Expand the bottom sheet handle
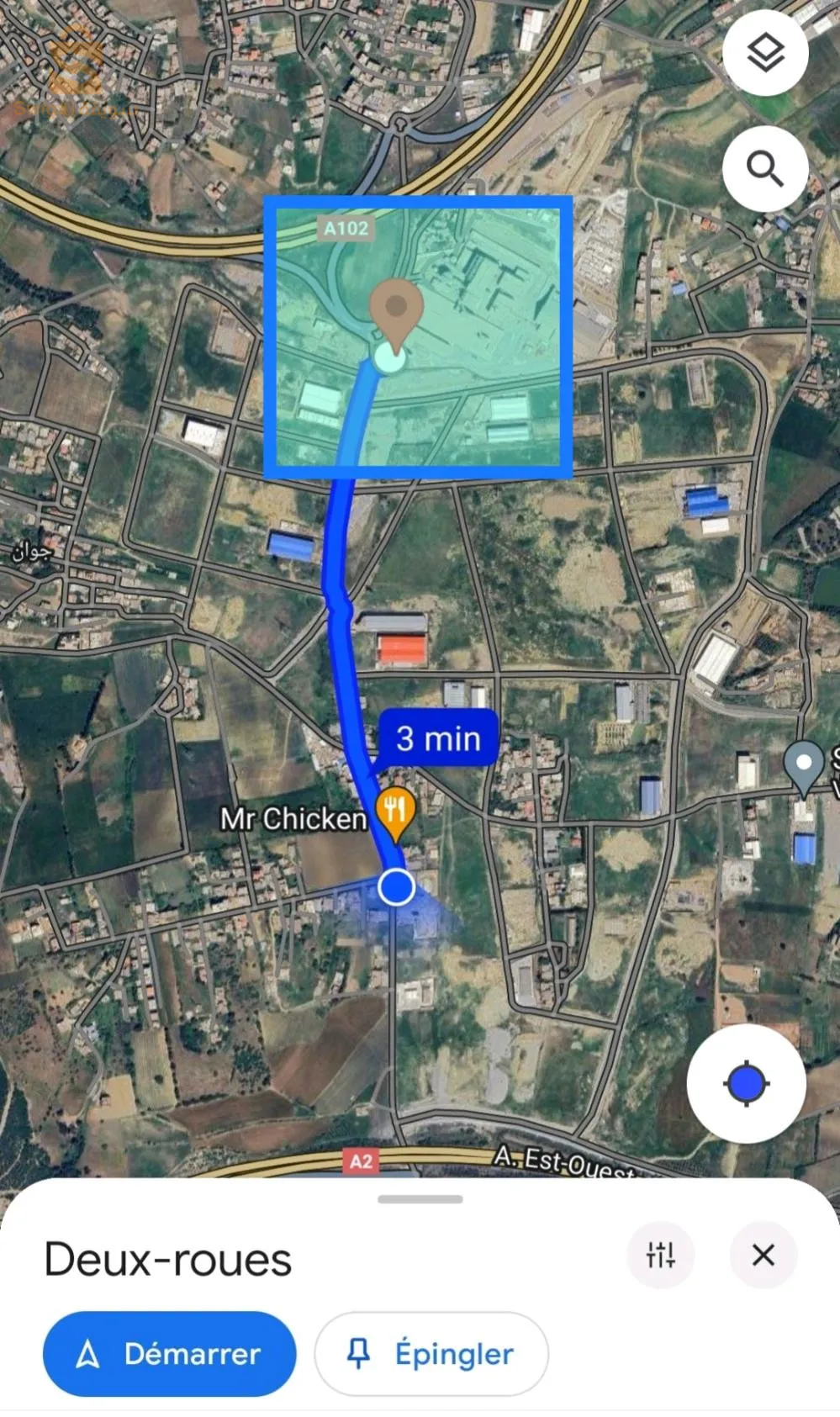This screenshot has height=1417, width=840. [x=420, y=1199]
